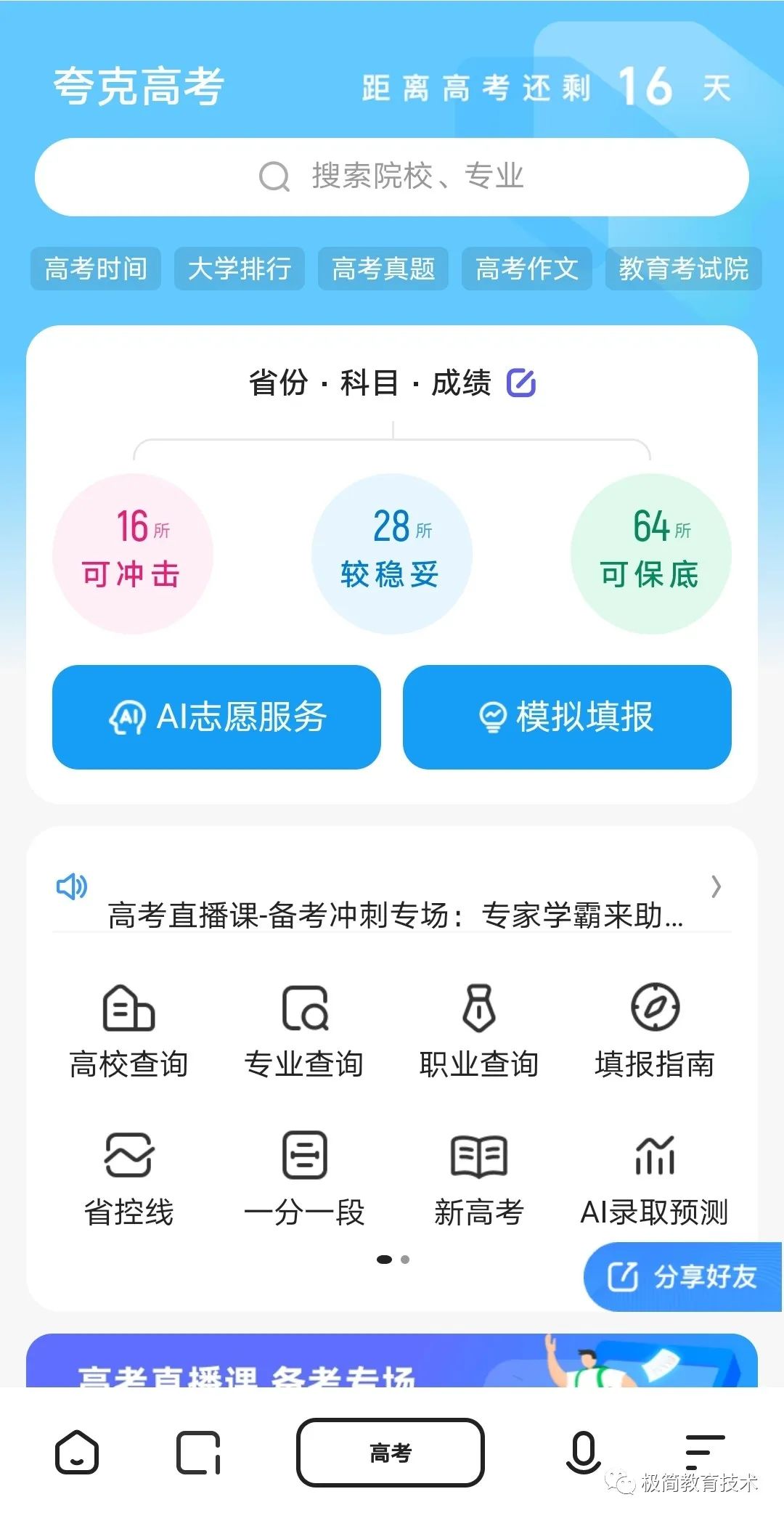
Task: Open the 搜索院校、专业 search box
Action: tap(392, 176)
